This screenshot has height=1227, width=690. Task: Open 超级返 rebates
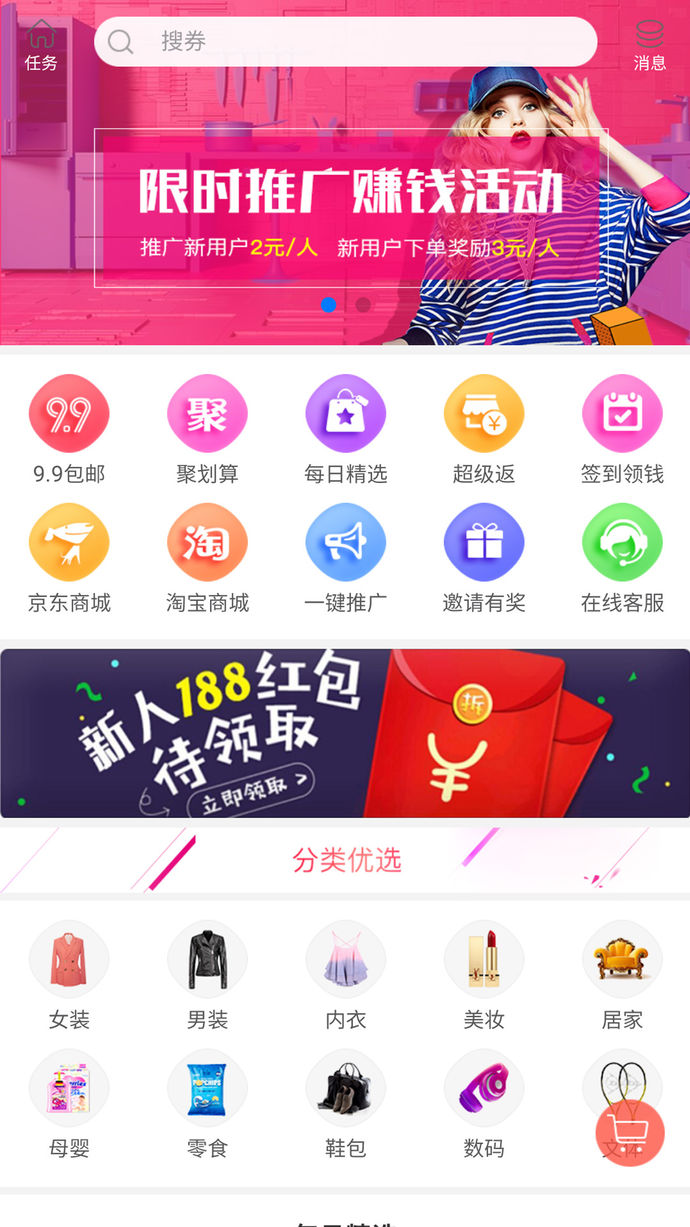(484, 428)
